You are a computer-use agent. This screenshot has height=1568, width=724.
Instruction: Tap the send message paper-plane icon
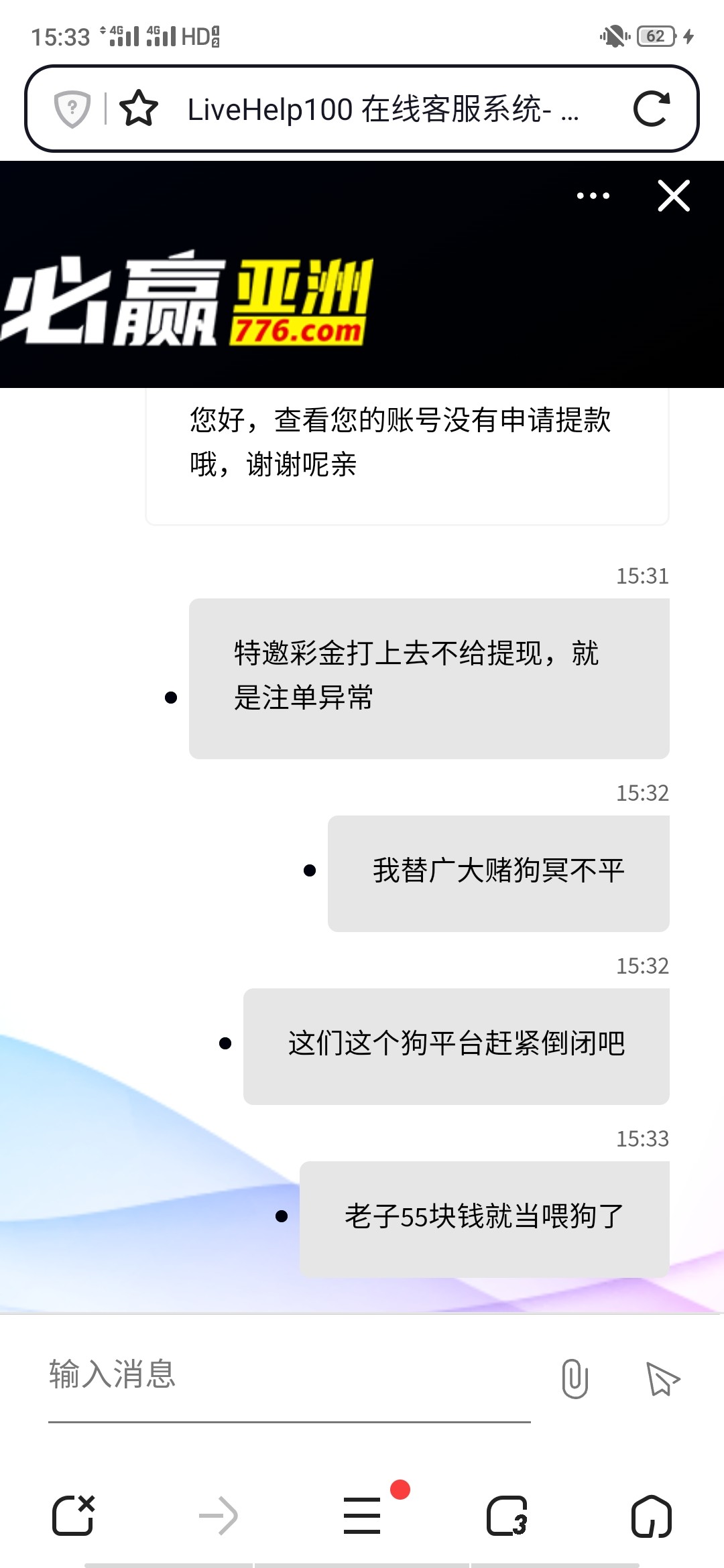point(664,1378)
